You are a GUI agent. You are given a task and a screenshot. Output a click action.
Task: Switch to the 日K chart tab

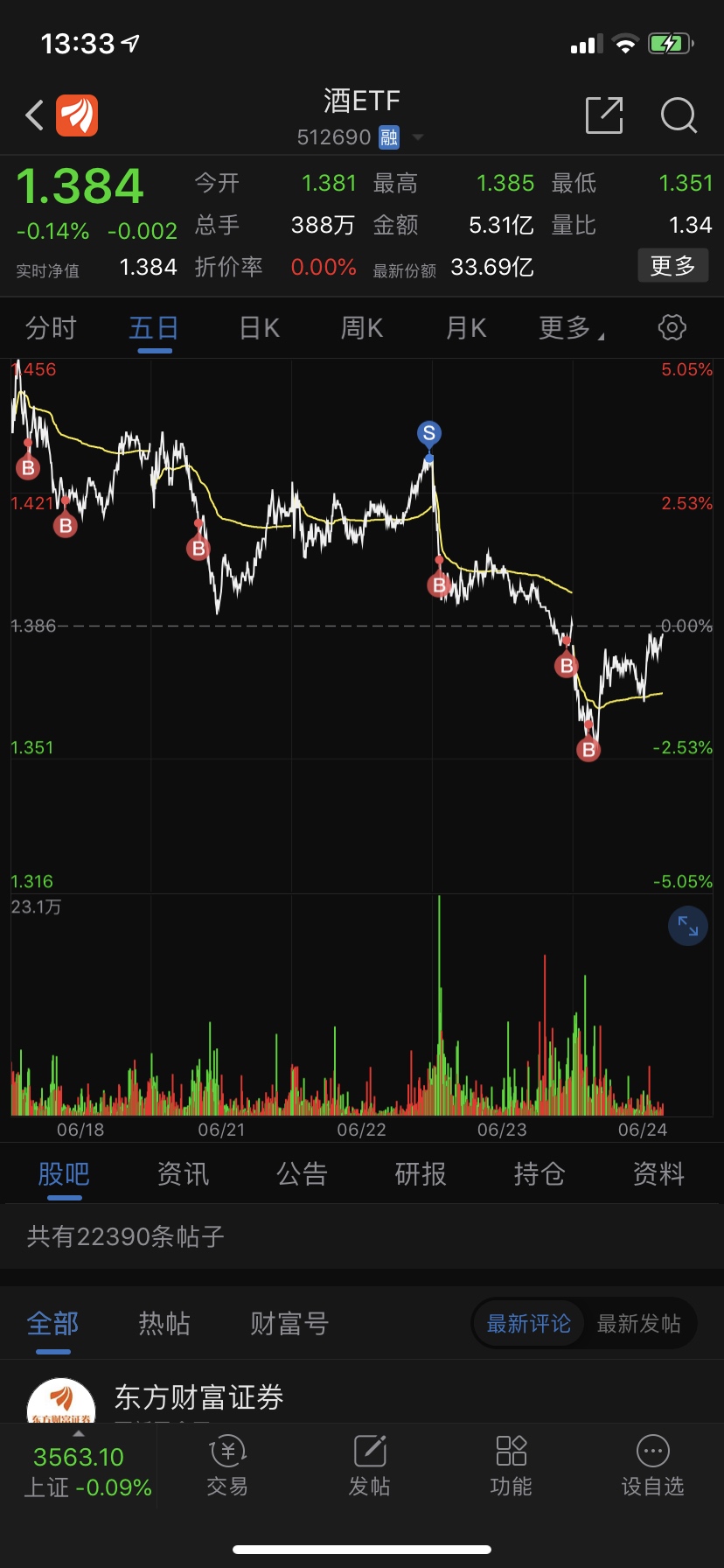(258, 326)
